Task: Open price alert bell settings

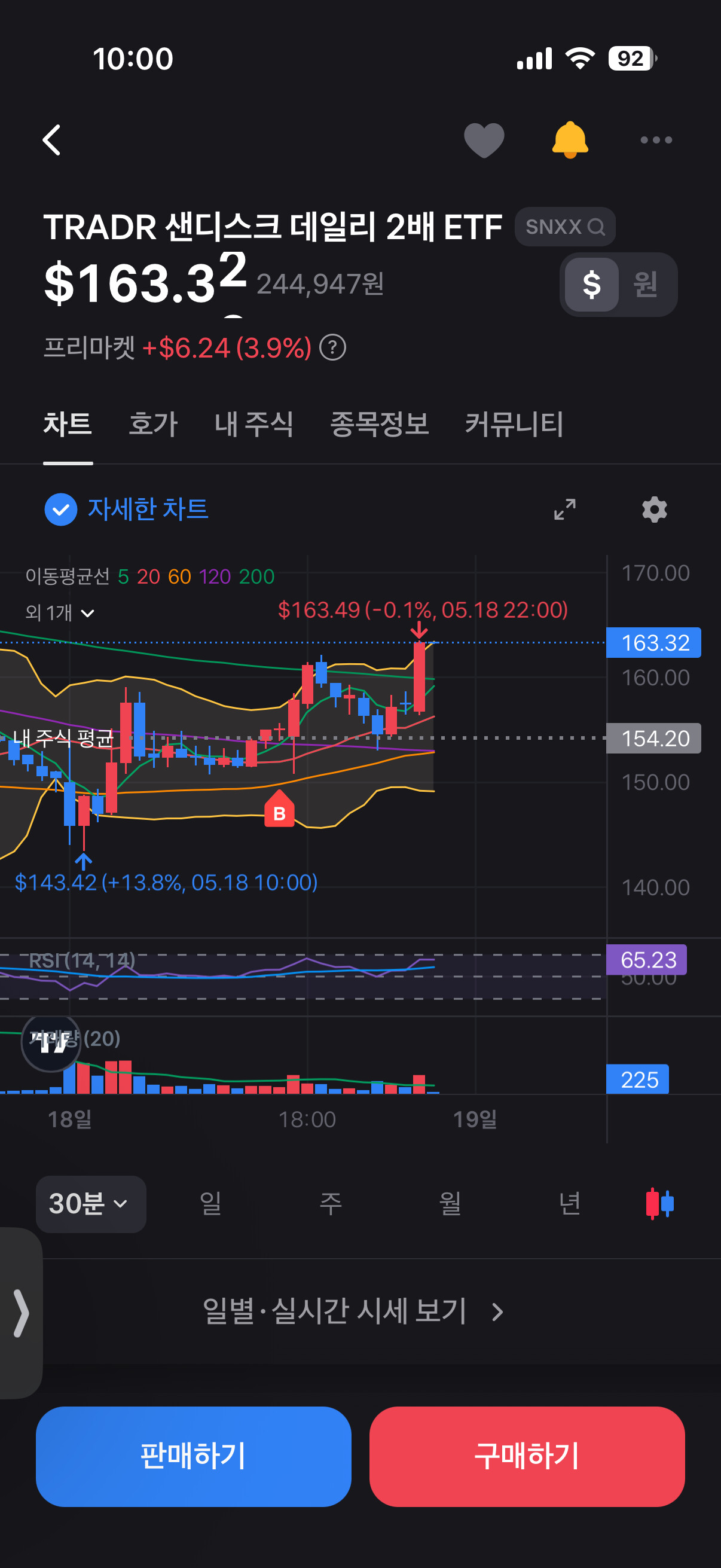Action: [570, 140]
